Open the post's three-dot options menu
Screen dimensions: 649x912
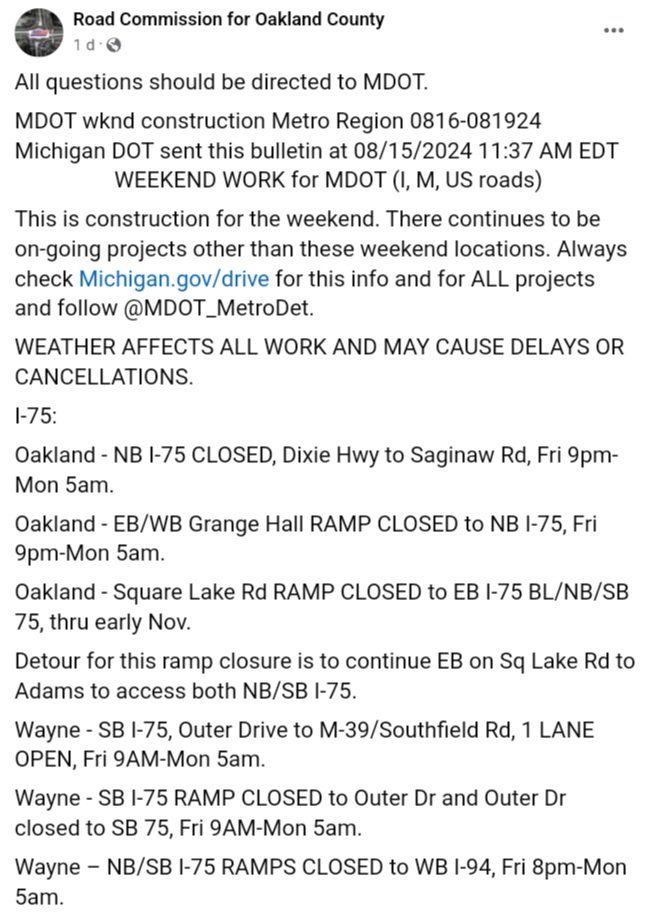click(613, 30)
